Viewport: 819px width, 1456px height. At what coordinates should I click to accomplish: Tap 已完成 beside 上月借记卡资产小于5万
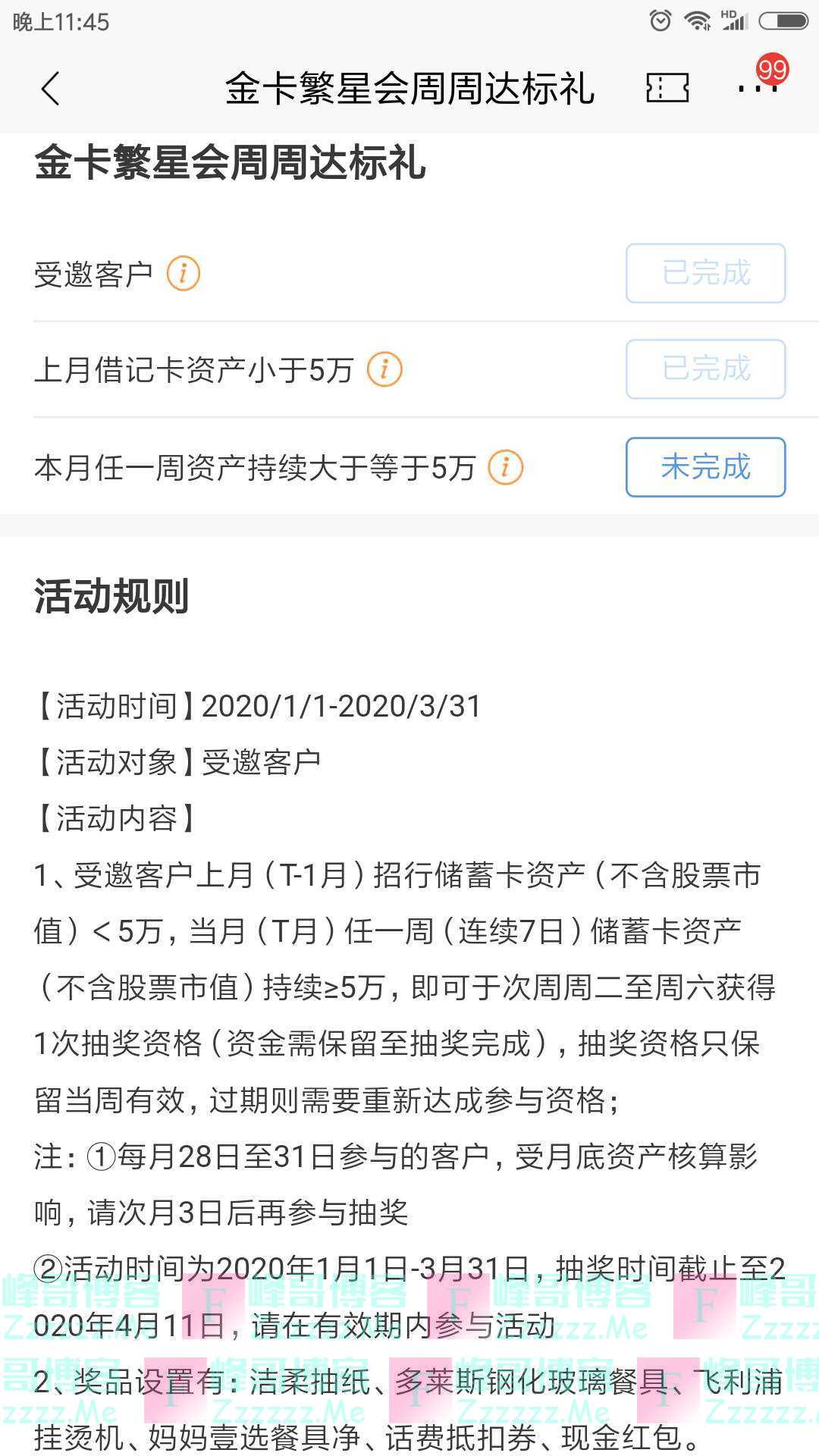click(705, 369)
